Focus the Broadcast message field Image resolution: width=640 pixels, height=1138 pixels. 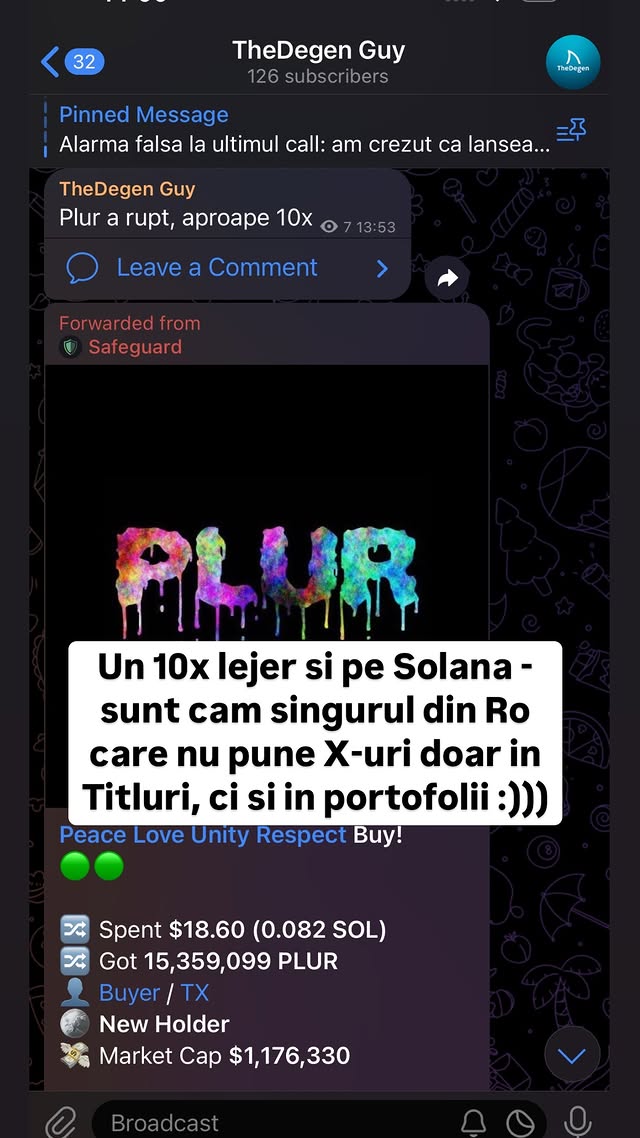[x=270, y=1122]
